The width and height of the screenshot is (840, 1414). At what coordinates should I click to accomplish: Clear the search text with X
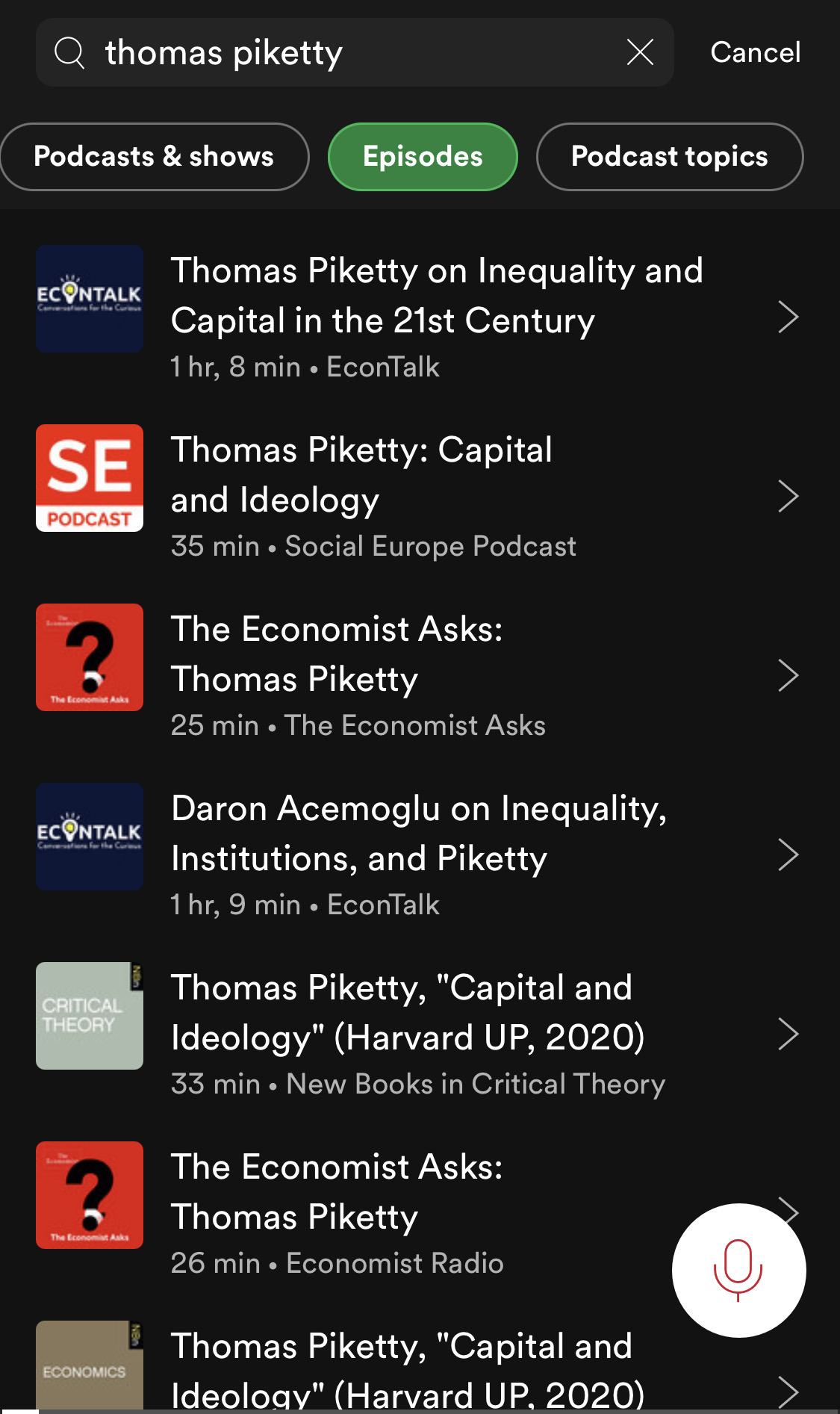pos(640,52)
